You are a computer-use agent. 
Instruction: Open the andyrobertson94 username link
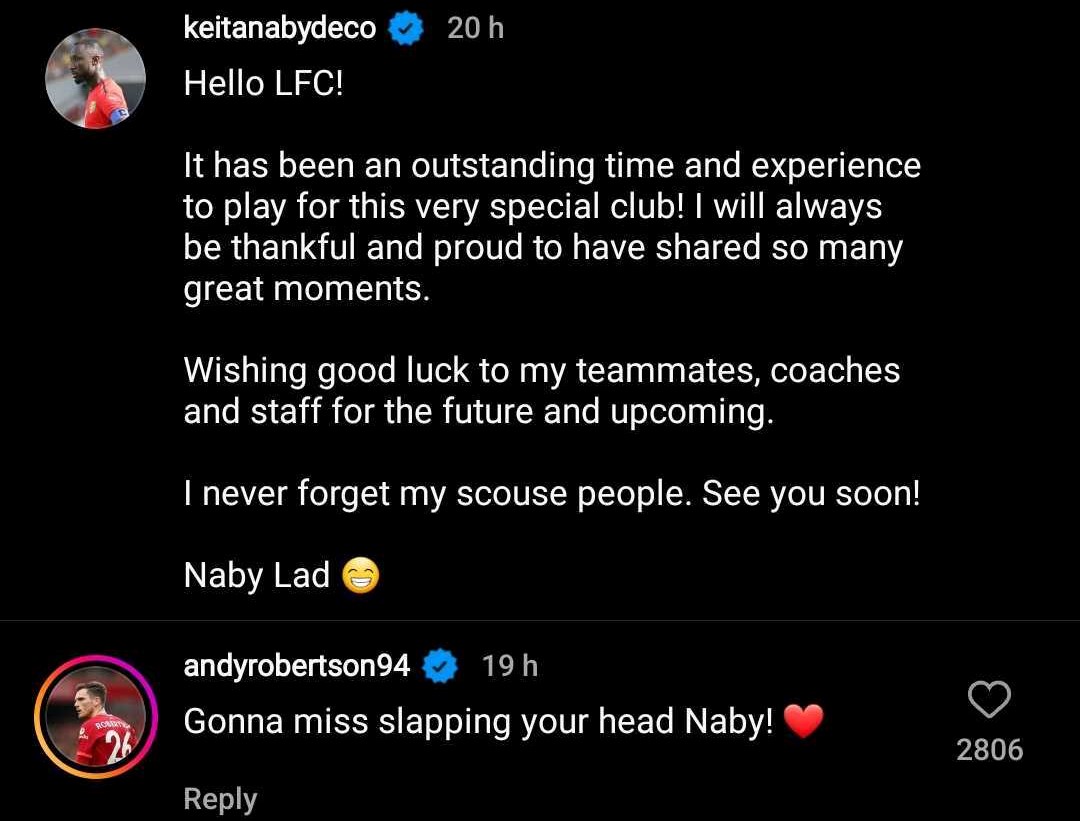[297, 666]
